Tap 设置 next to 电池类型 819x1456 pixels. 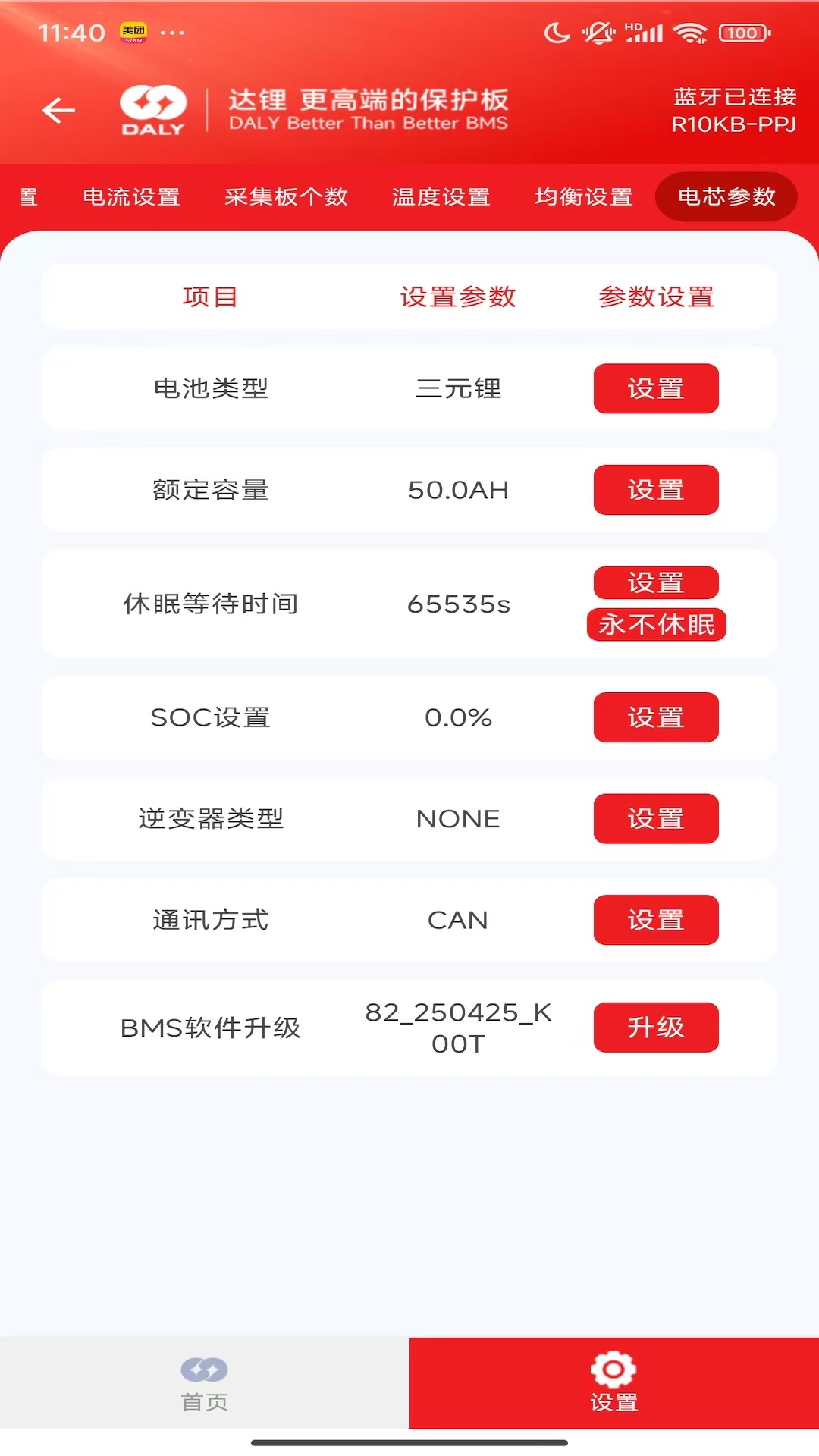[x=655, y=388]
